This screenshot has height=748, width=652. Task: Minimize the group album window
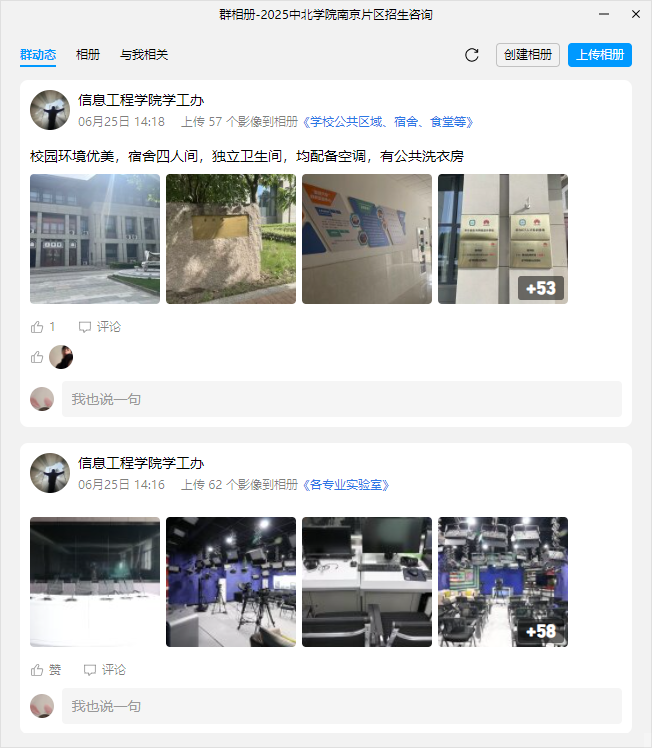tap(604, 14)
